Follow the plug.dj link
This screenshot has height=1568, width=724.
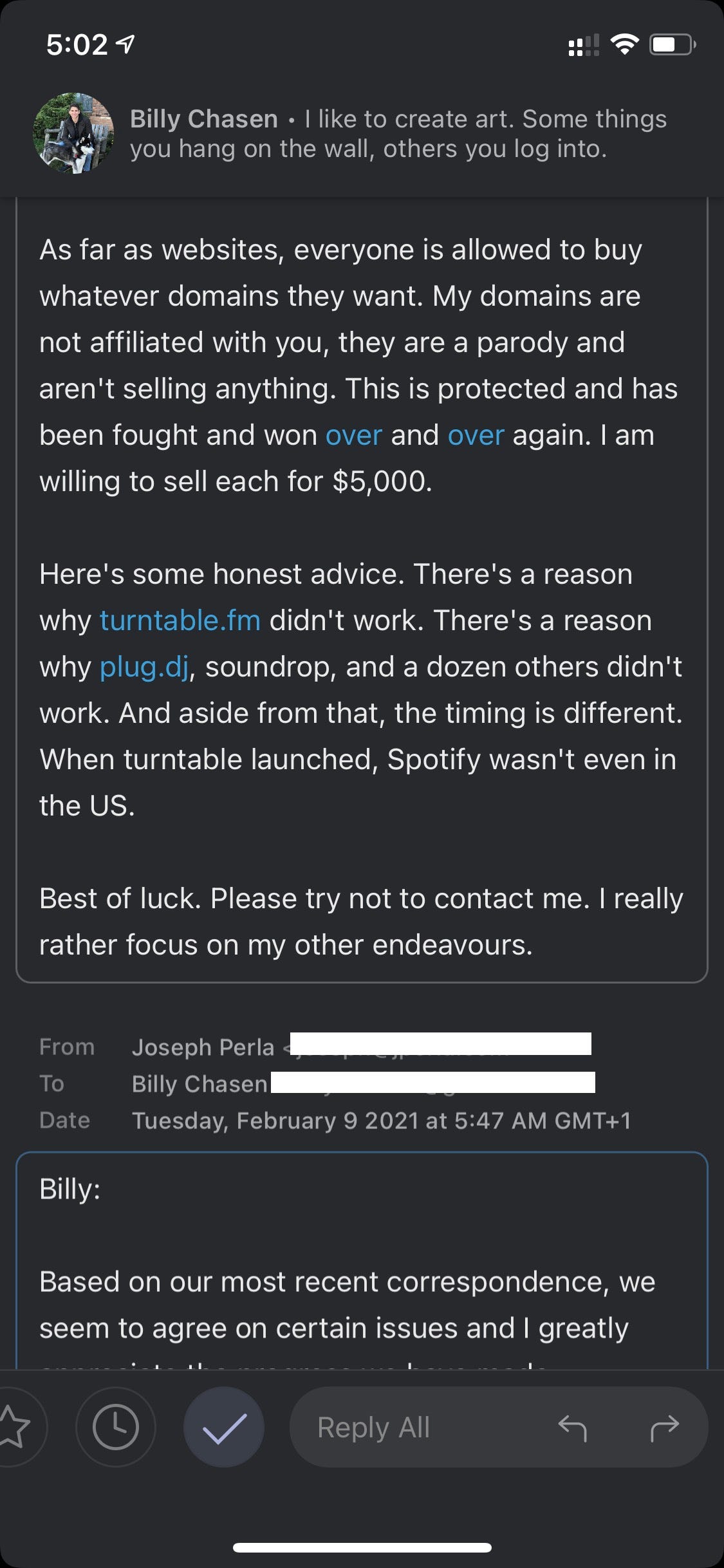tap(144, 667)
